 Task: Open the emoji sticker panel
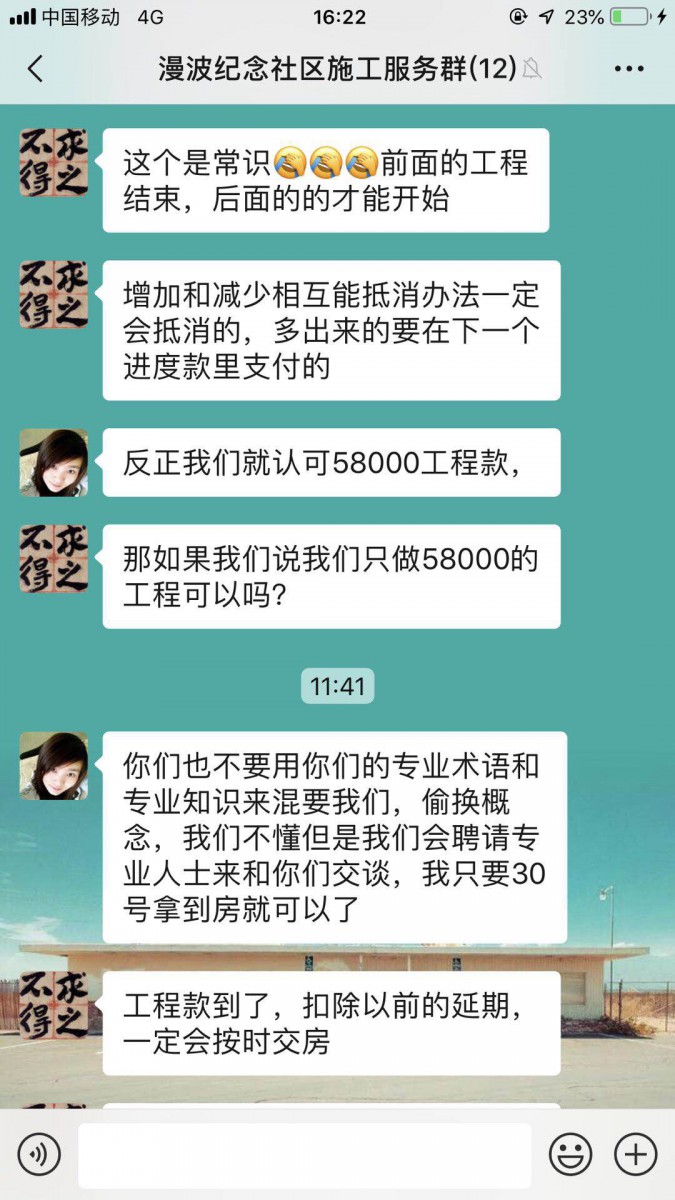click(x=570, y=1155)
